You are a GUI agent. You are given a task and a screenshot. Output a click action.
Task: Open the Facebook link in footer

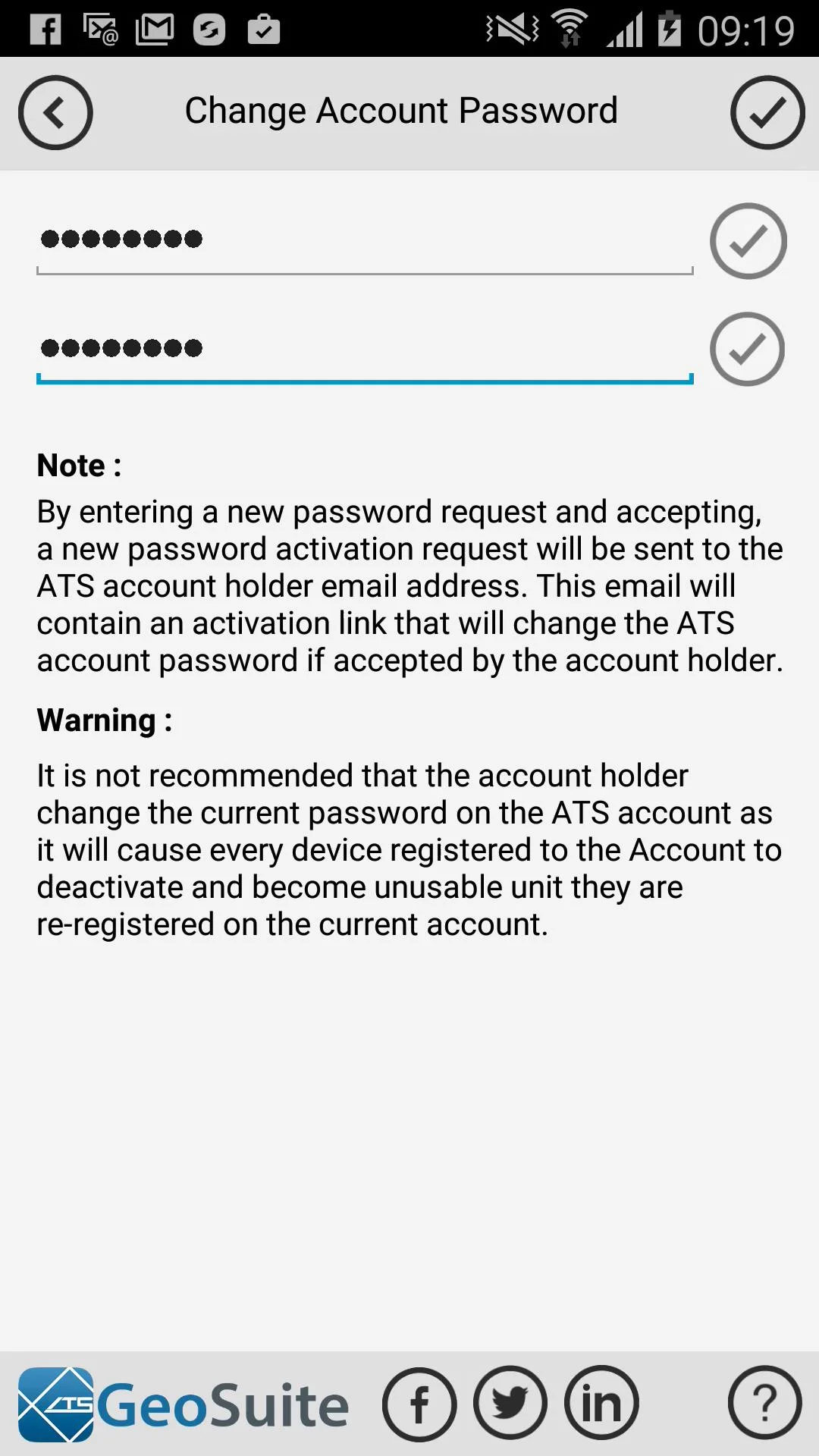[x=419, y=1404]
